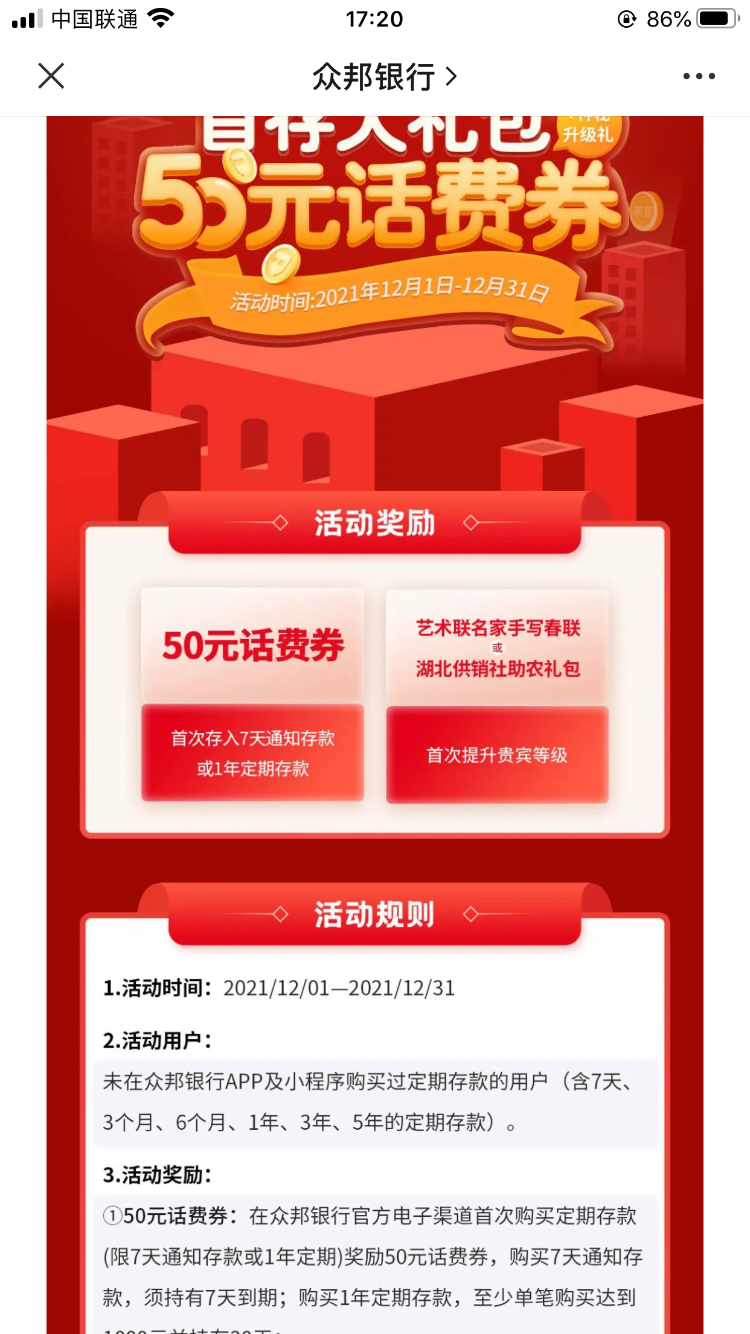Close the 众邦银行 page
Viewport: 750px width, 1334px height.
(x=51, y=76)
